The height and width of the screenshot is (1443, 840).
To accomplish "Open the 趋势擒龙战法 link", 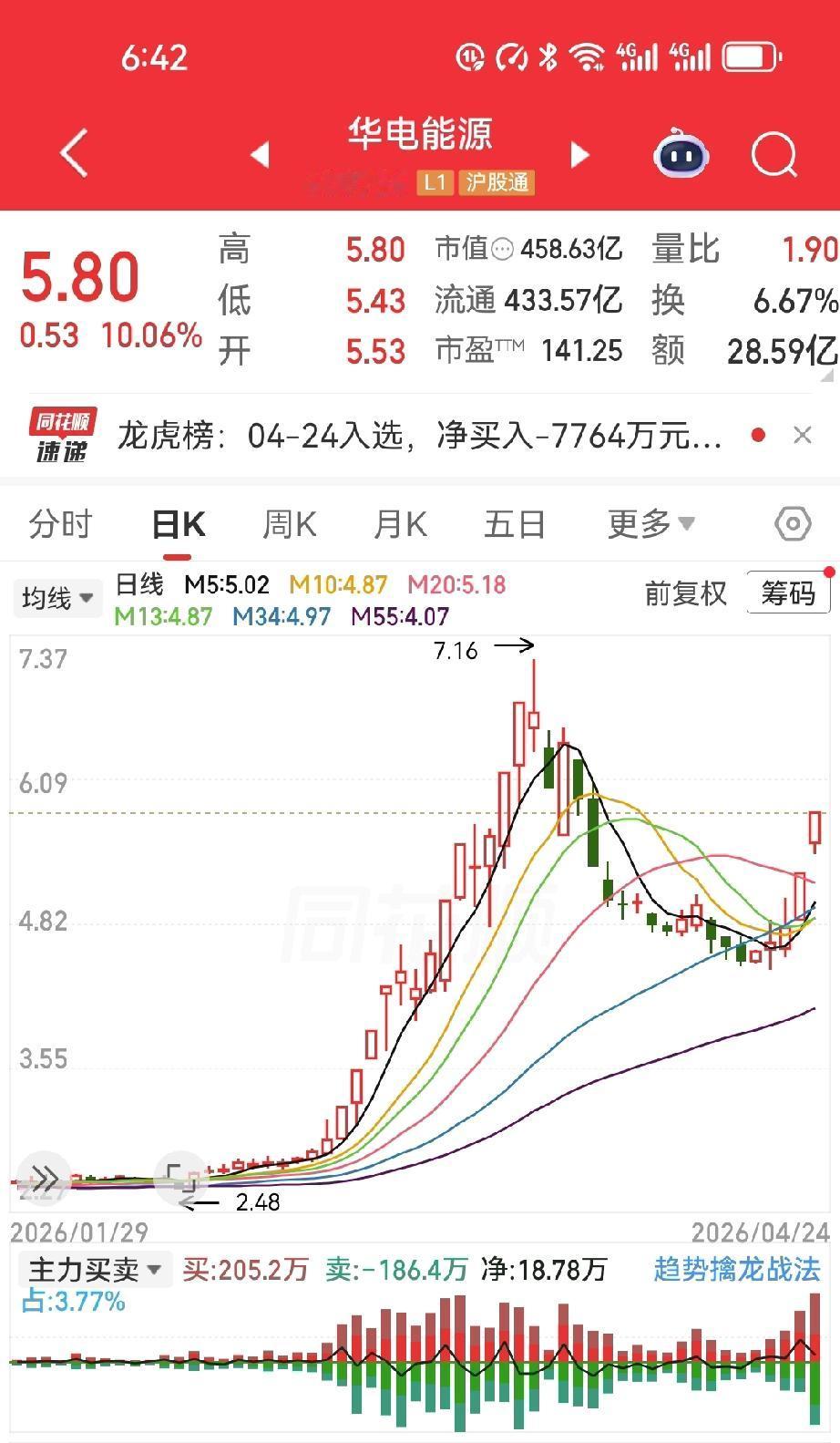I will pyautogui.click(x=734, y=1268).
